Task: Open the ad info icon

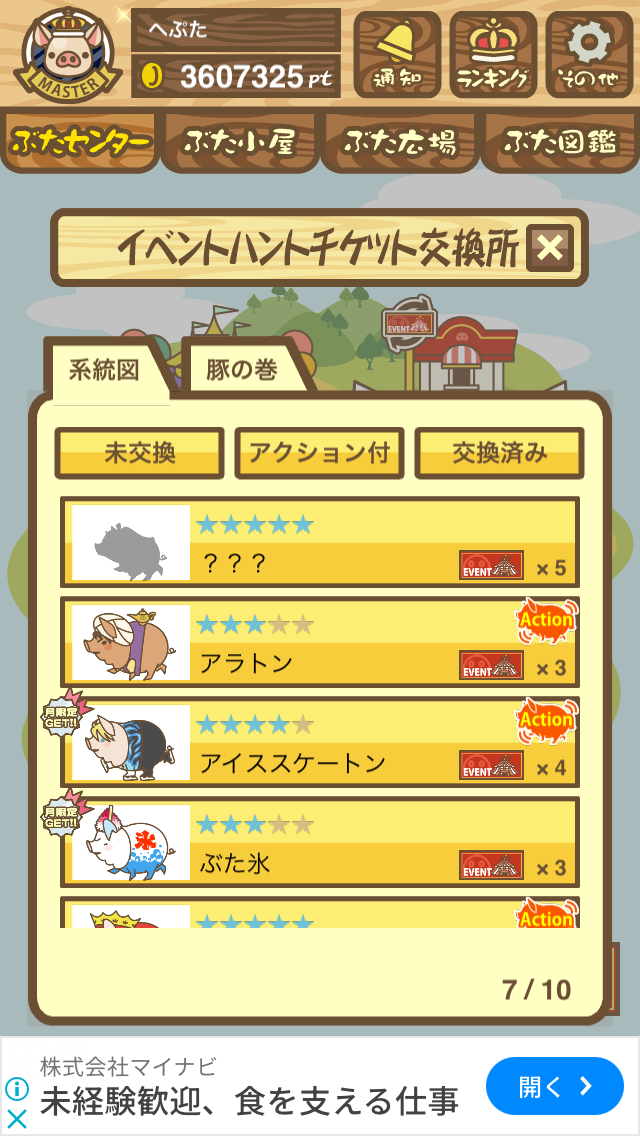Action: pos(17,1089)
